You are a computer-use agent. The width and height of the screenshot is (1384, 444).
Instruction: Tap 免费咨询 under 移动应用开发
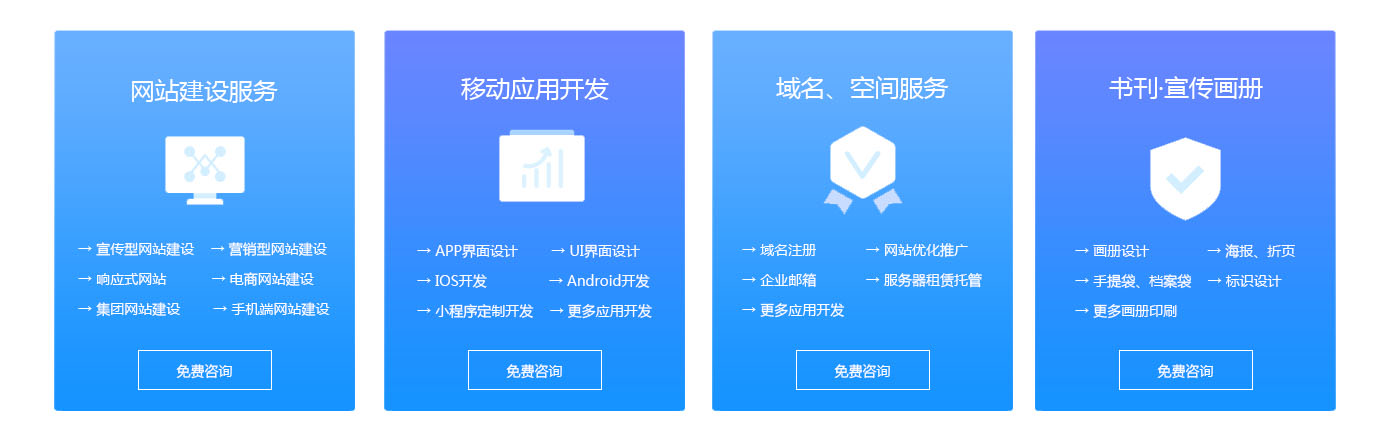coord(534,370)
